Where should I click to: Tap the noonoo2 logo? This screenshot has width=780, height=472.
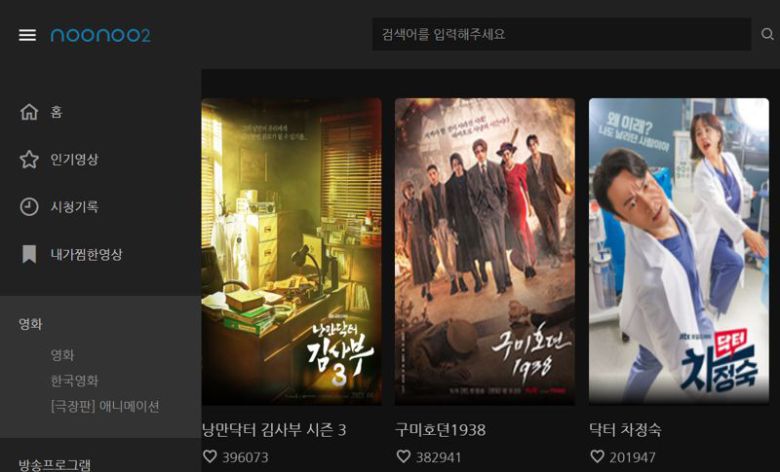[100, 35]
